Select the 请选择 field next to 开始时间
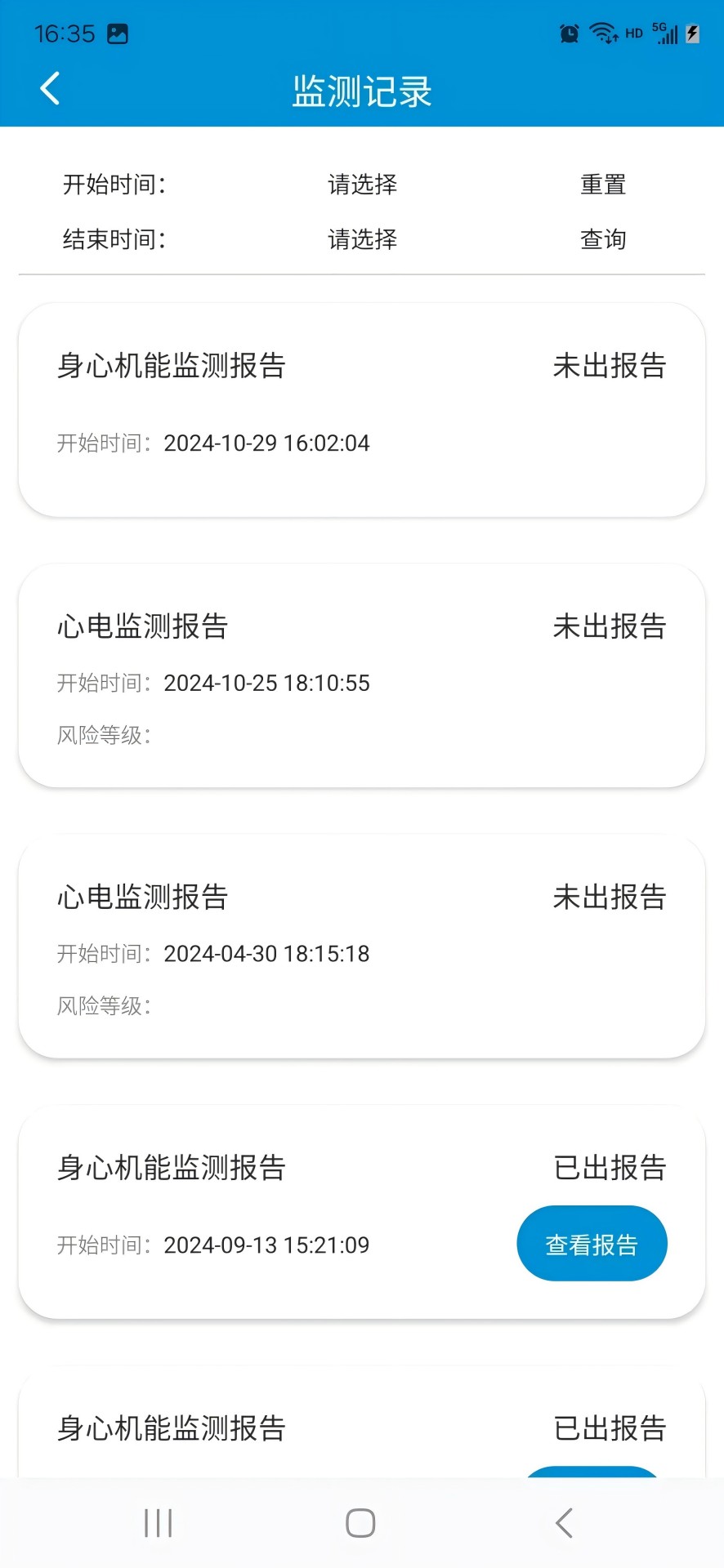Screen dimensions: 724x1568 [361, 185]
